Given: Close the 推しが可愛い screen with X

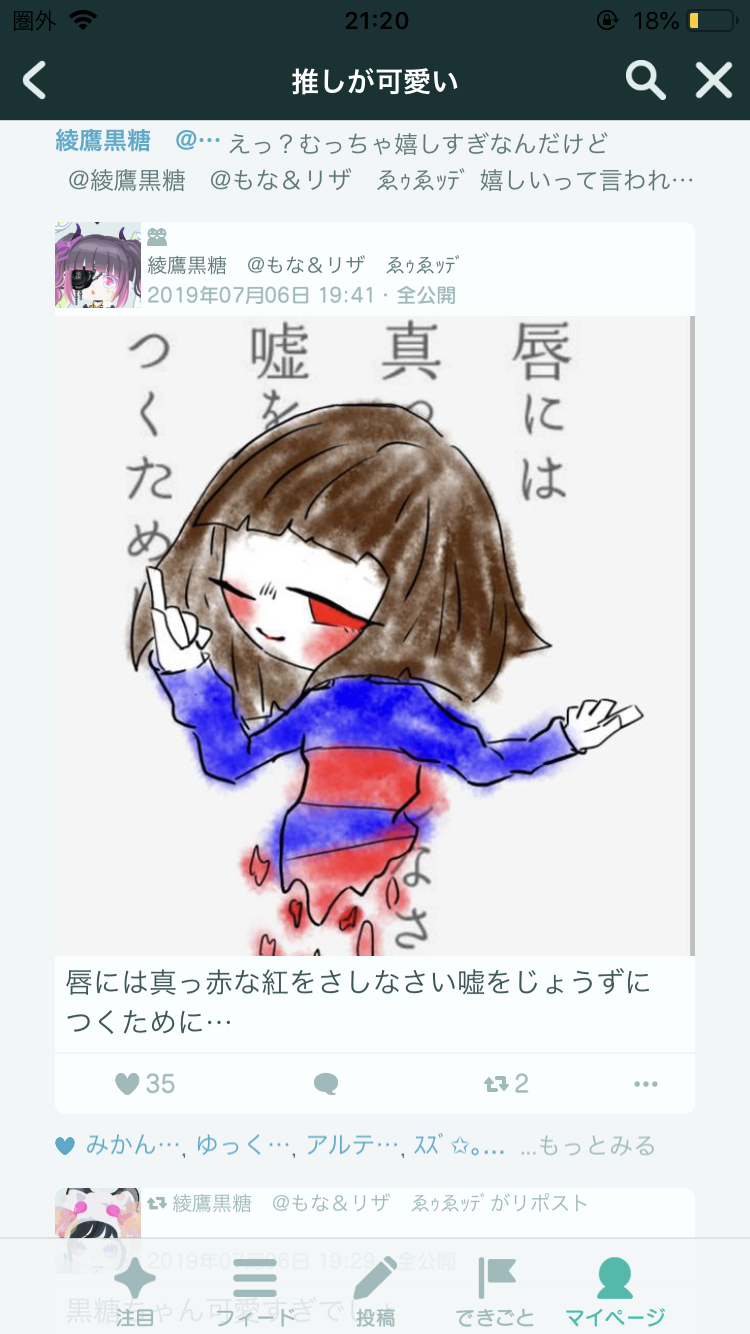Looking at the screenshot, I should (714, 80).
